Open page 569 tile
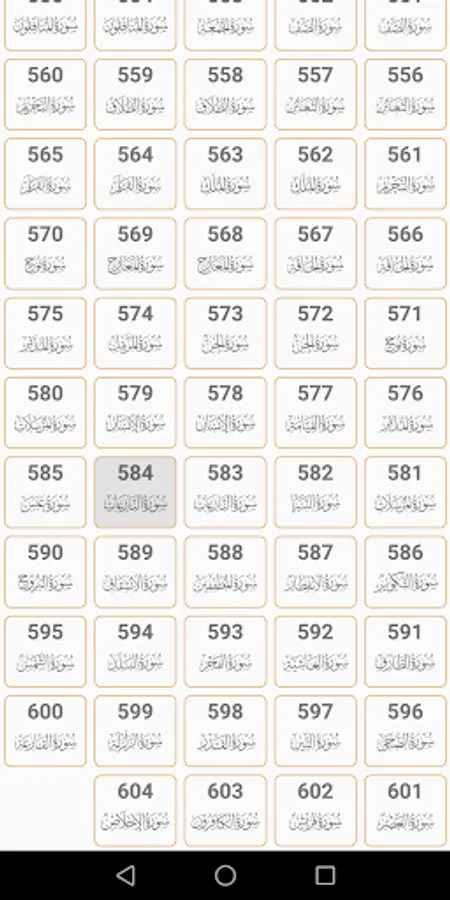Viewport: 450px width, 900px height. click(135, 253)
